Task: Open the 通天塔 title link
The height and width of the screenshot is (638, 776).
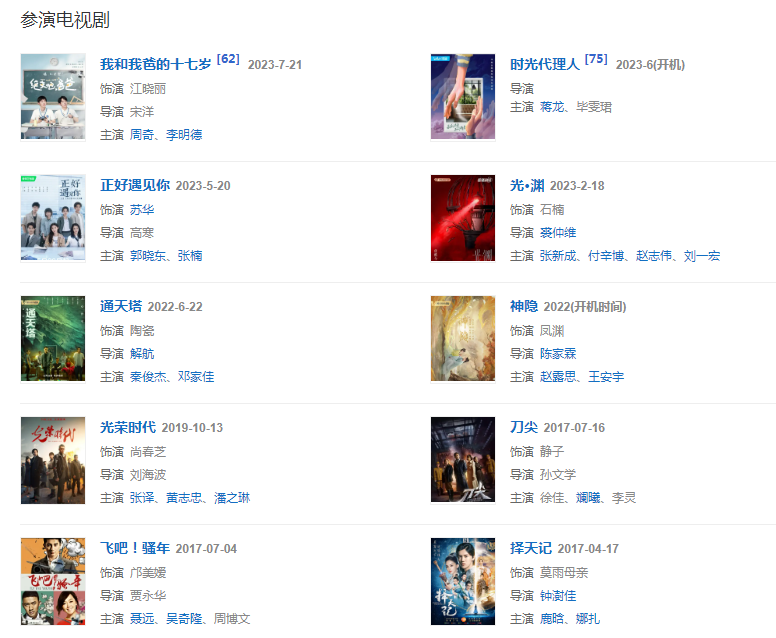Action: point(121,306)
